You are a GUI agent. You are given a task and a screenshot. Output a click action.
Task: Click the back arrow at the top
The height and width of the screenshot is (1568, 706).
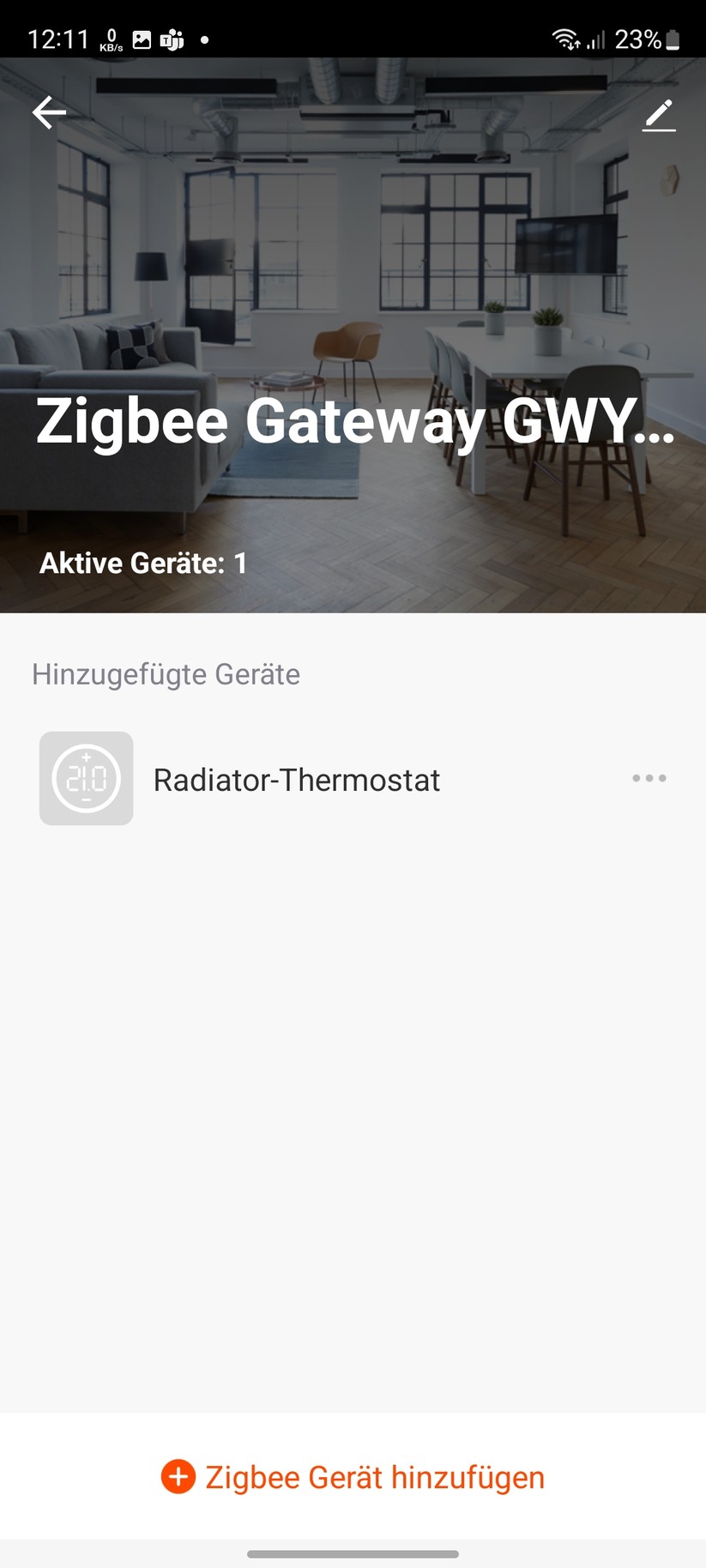pos(48,112)
